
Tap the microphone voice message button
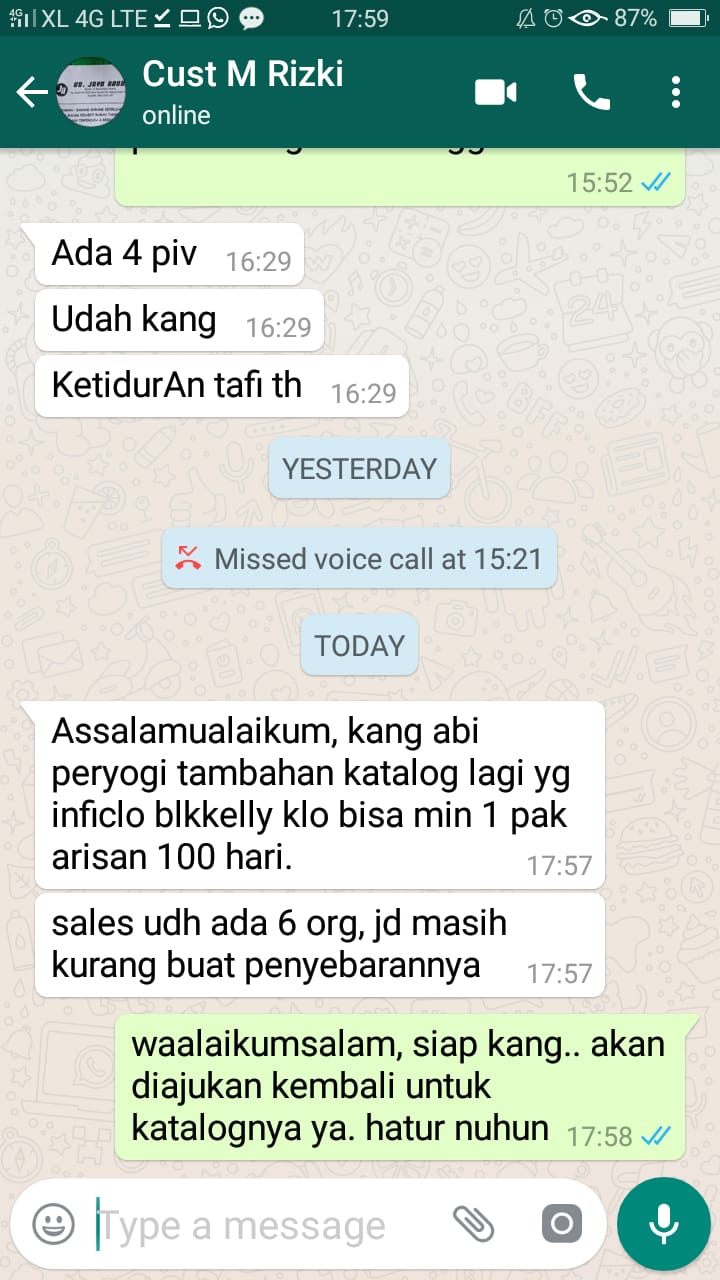pyautogui.click(x=663, y=1224)
